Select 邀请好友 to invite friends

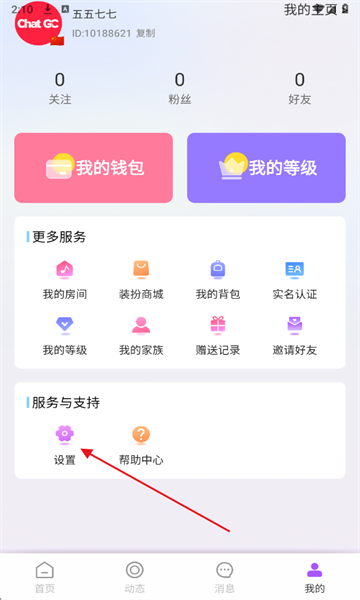(295, 336)
